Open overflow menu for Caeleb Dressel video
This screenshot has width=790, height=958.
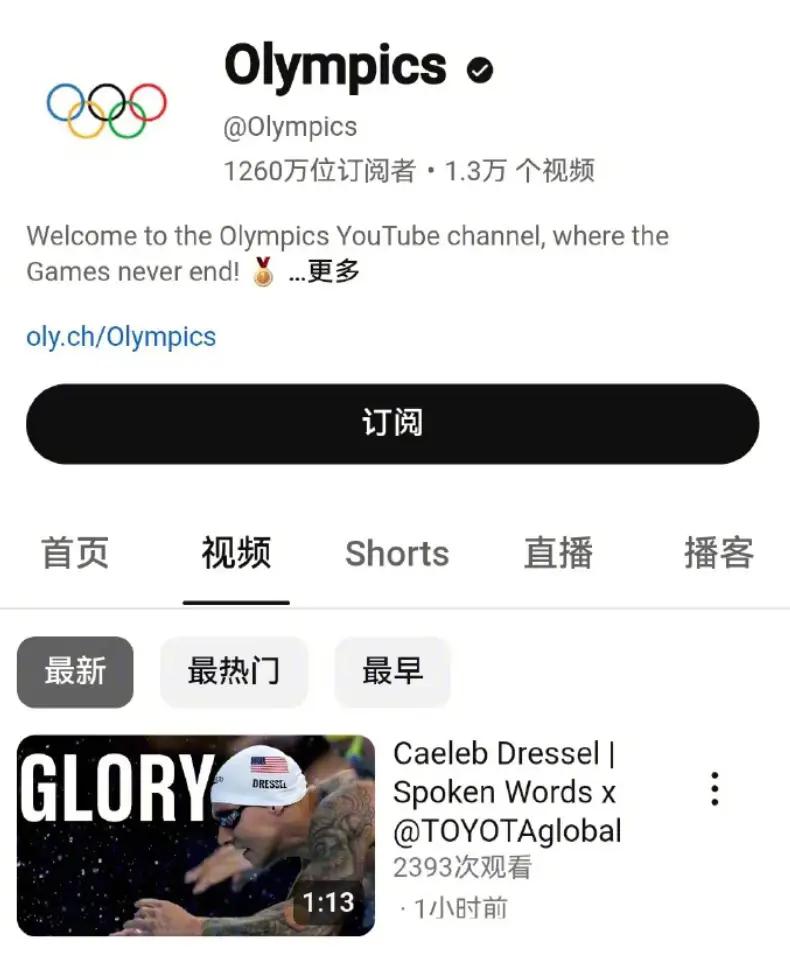(714, 789)
